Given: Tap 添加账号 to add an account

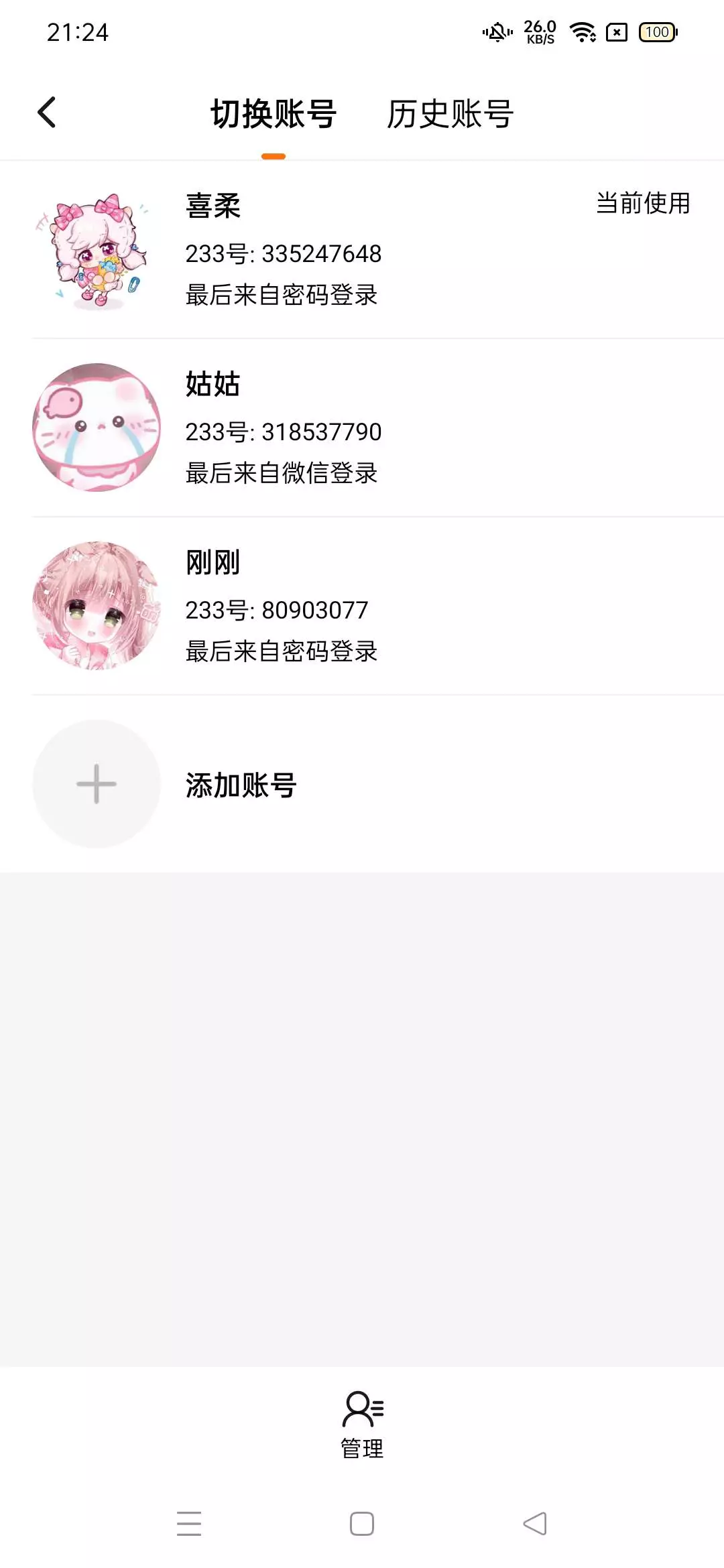Looking at the screenshot, I should pos(241,785).
